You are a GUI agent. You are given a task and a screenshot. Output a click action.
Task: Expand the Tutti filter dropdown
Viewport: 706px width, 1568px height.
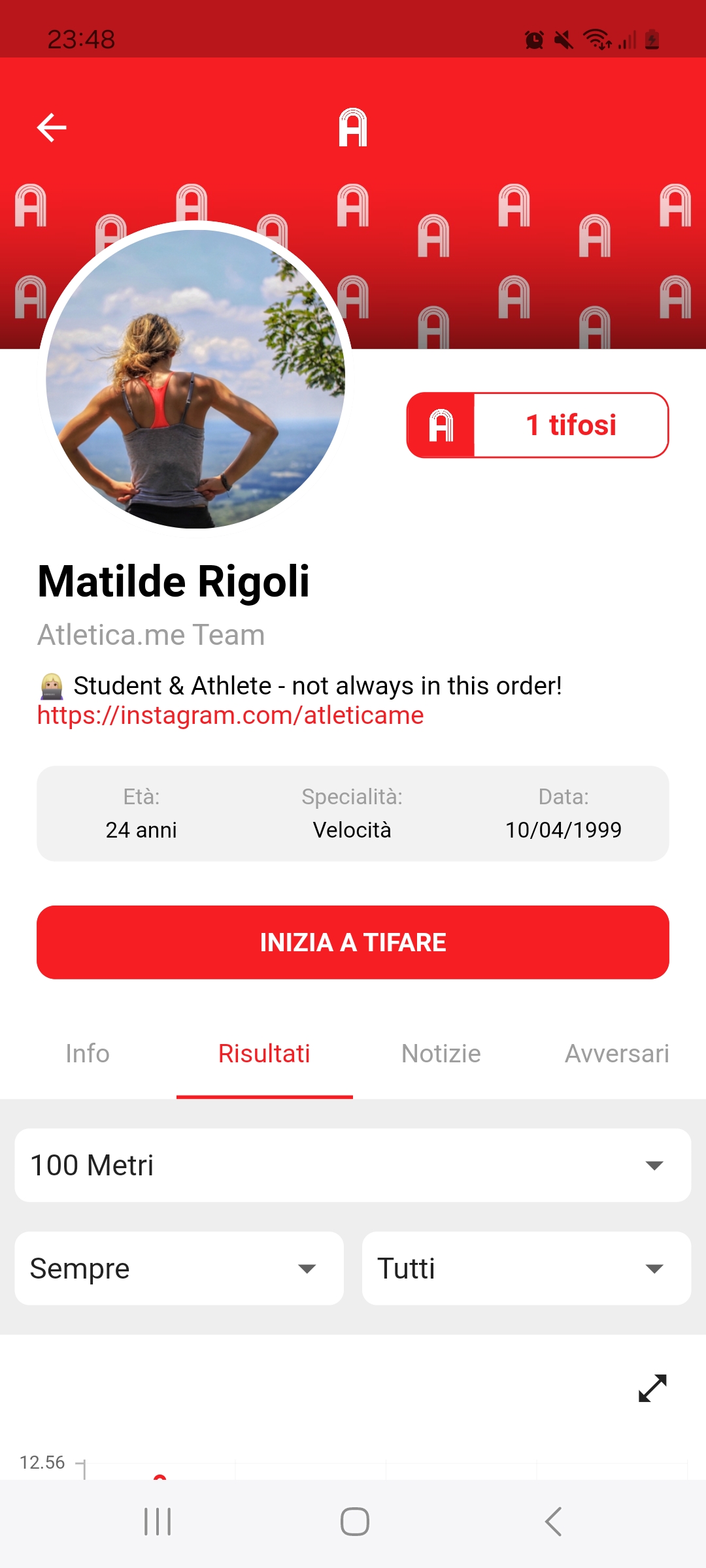pyautogui.click(x=526, y=1269)
